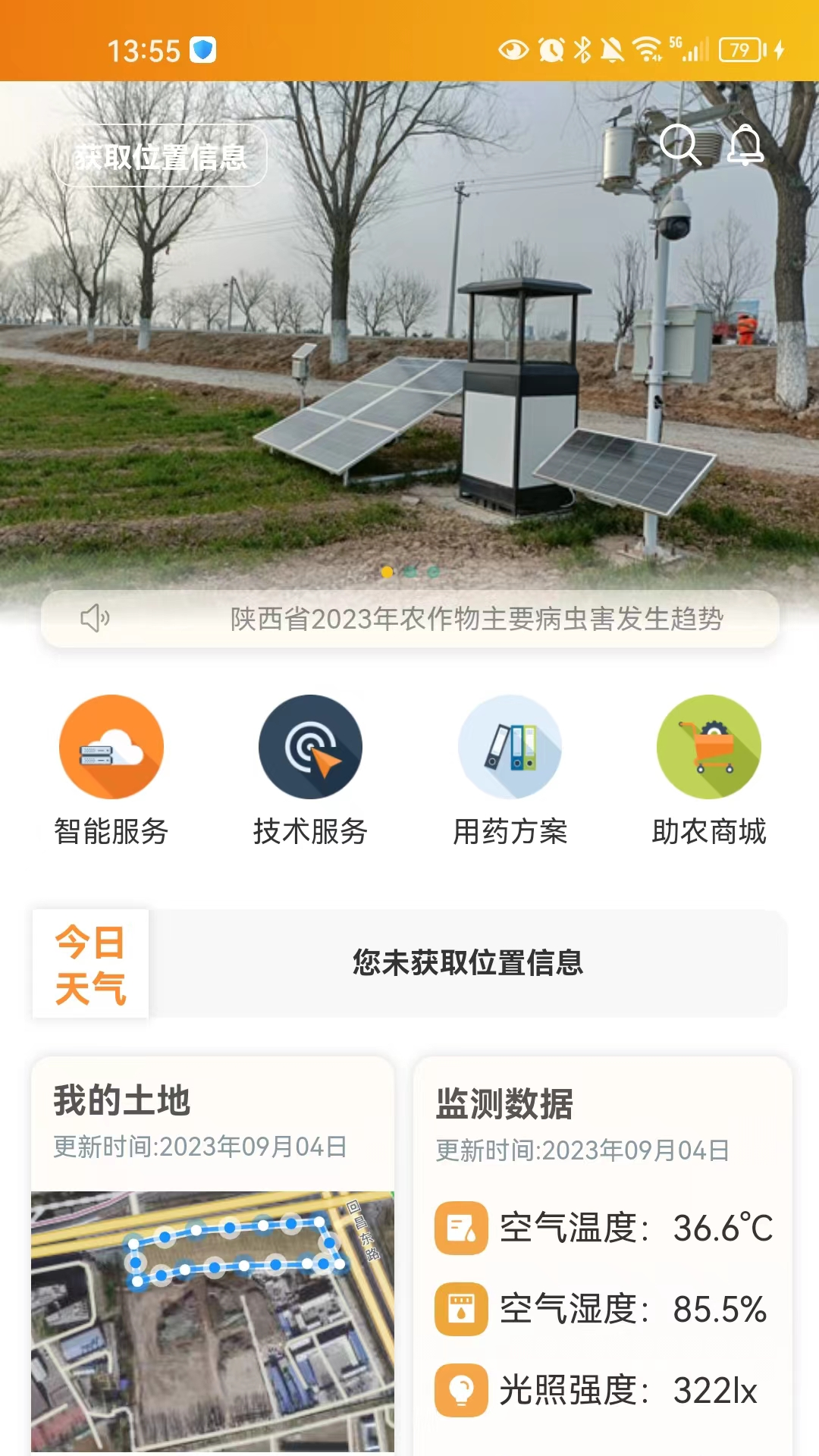Viewport: 819px width, 1456px height.
Task: Open notifications via the bell icon
Action: point(745,146)
